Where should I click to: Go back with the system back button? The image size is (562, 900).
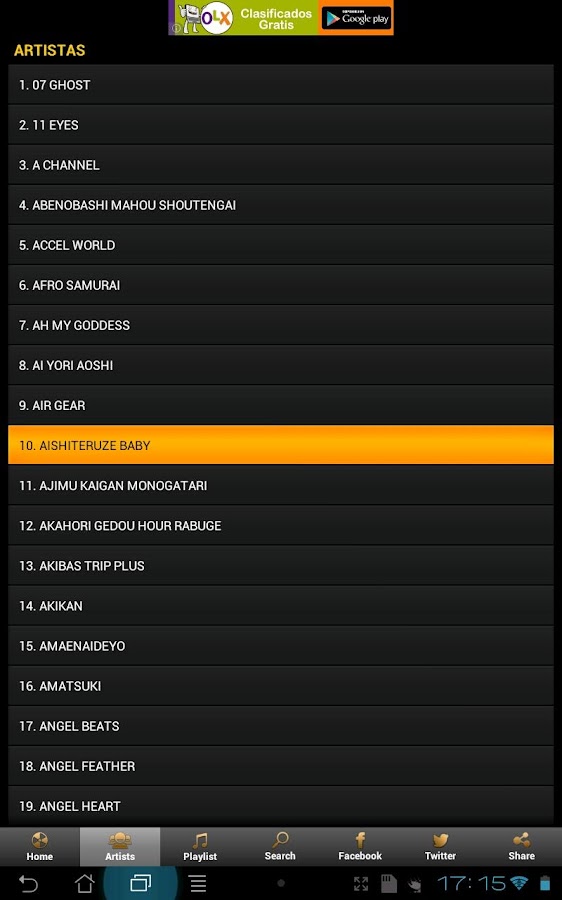click(x=28, y=883)
